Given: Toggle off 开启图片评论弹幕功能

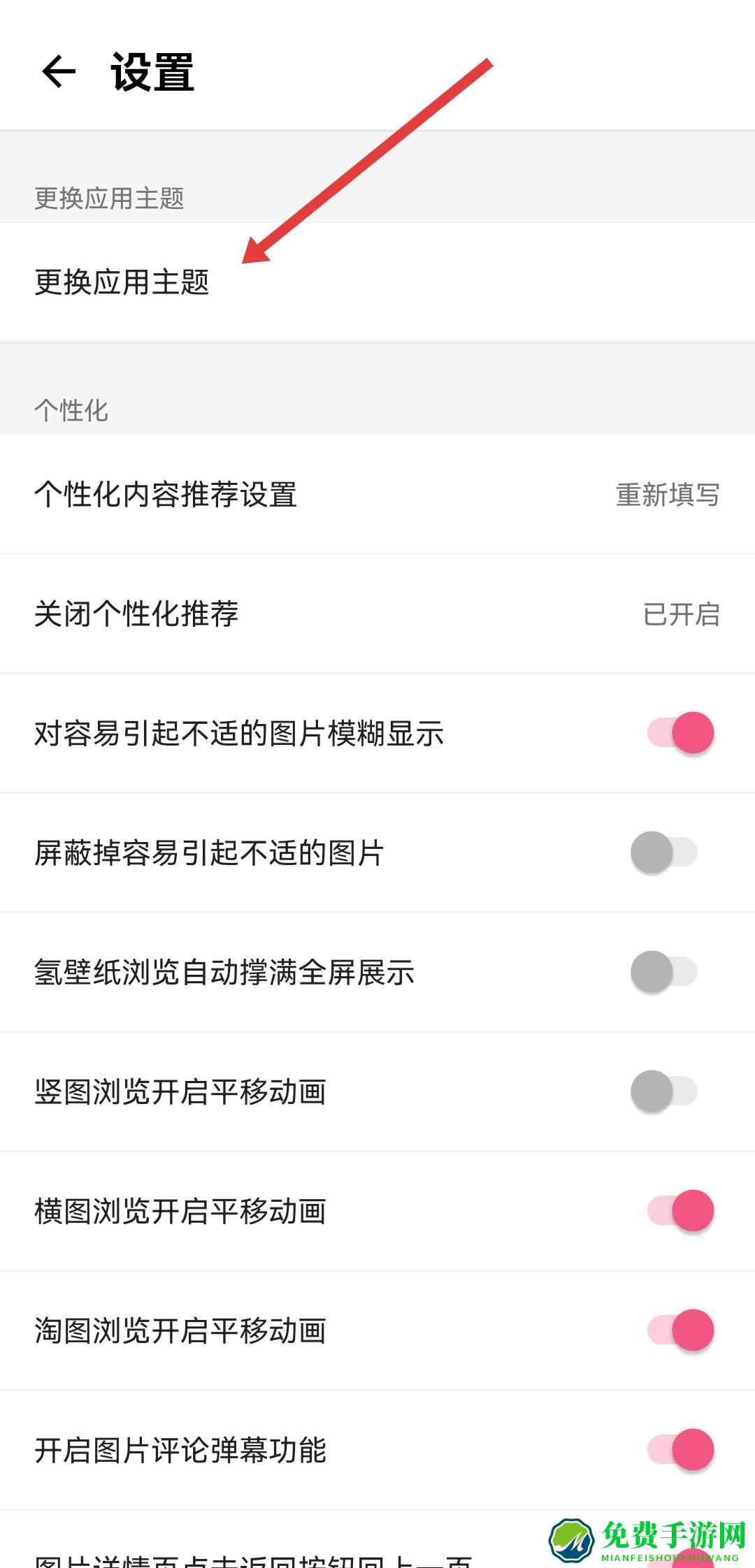Looking at the screenshot, I should point(679,1450).
